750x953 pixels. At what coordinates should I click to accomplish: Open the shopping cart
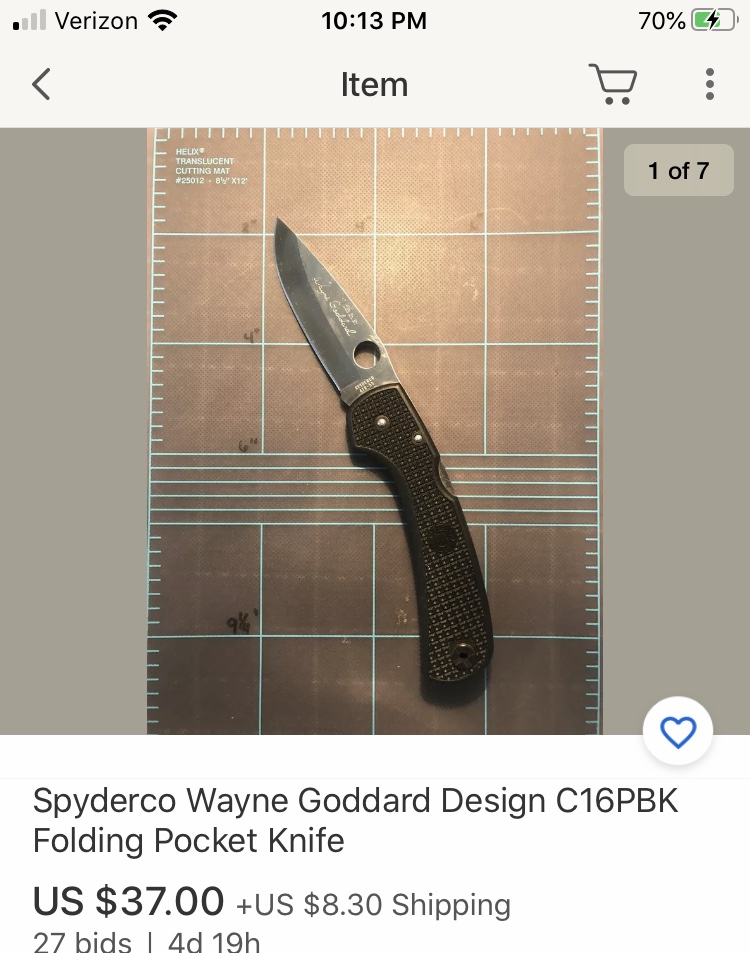click(x=612, y=85)
